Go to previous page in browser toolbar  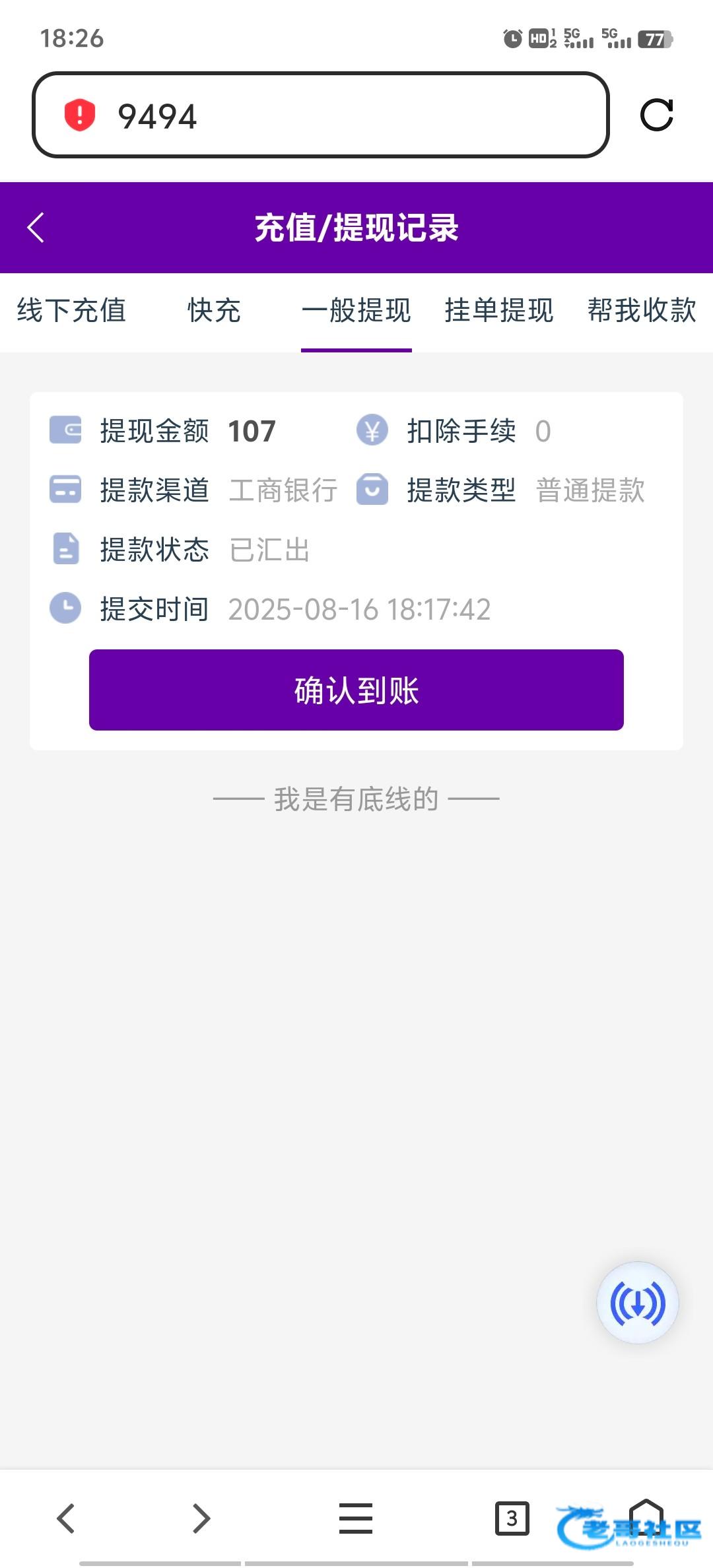coord(66,1519)
